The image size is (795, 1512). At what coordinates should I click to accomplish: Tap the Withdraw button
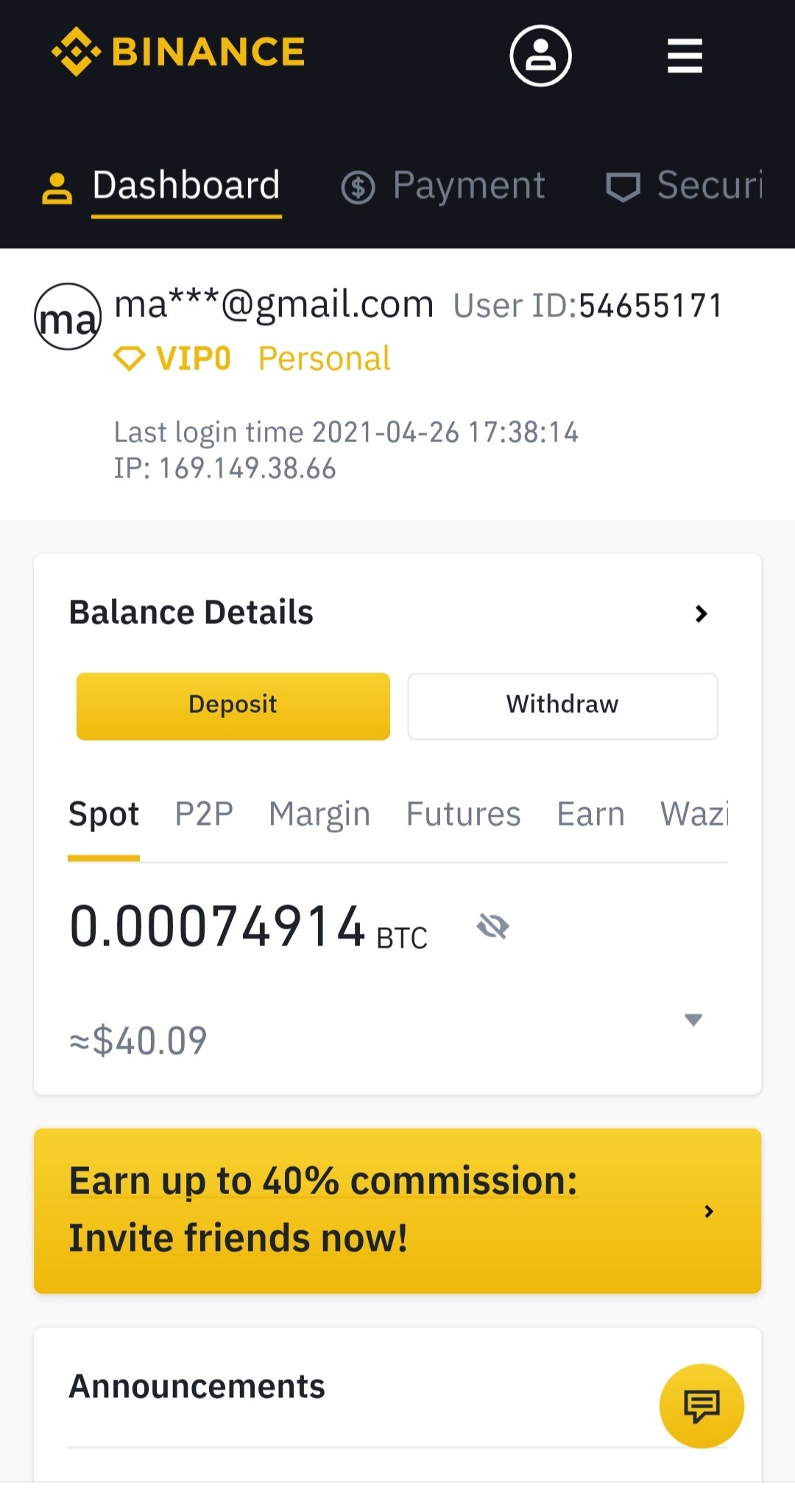562,705
